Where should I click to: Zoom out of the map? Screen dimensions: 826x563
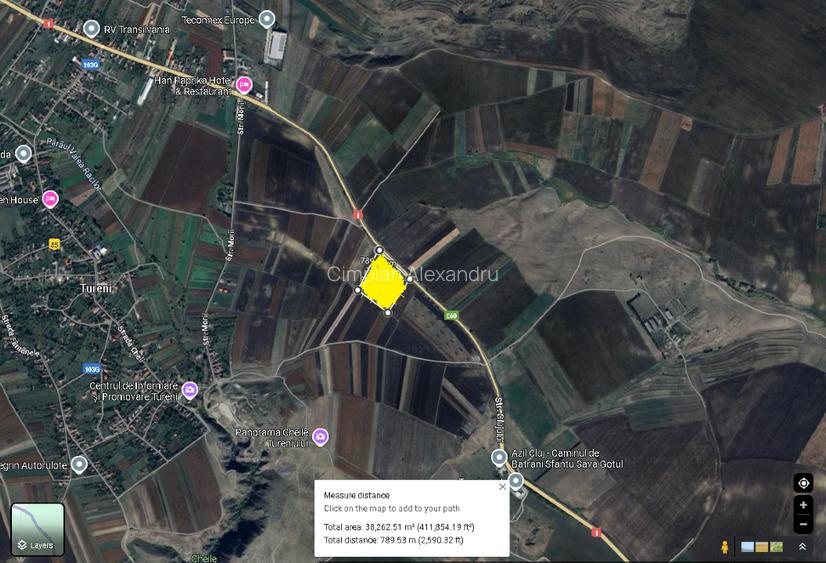pos(803,524)
